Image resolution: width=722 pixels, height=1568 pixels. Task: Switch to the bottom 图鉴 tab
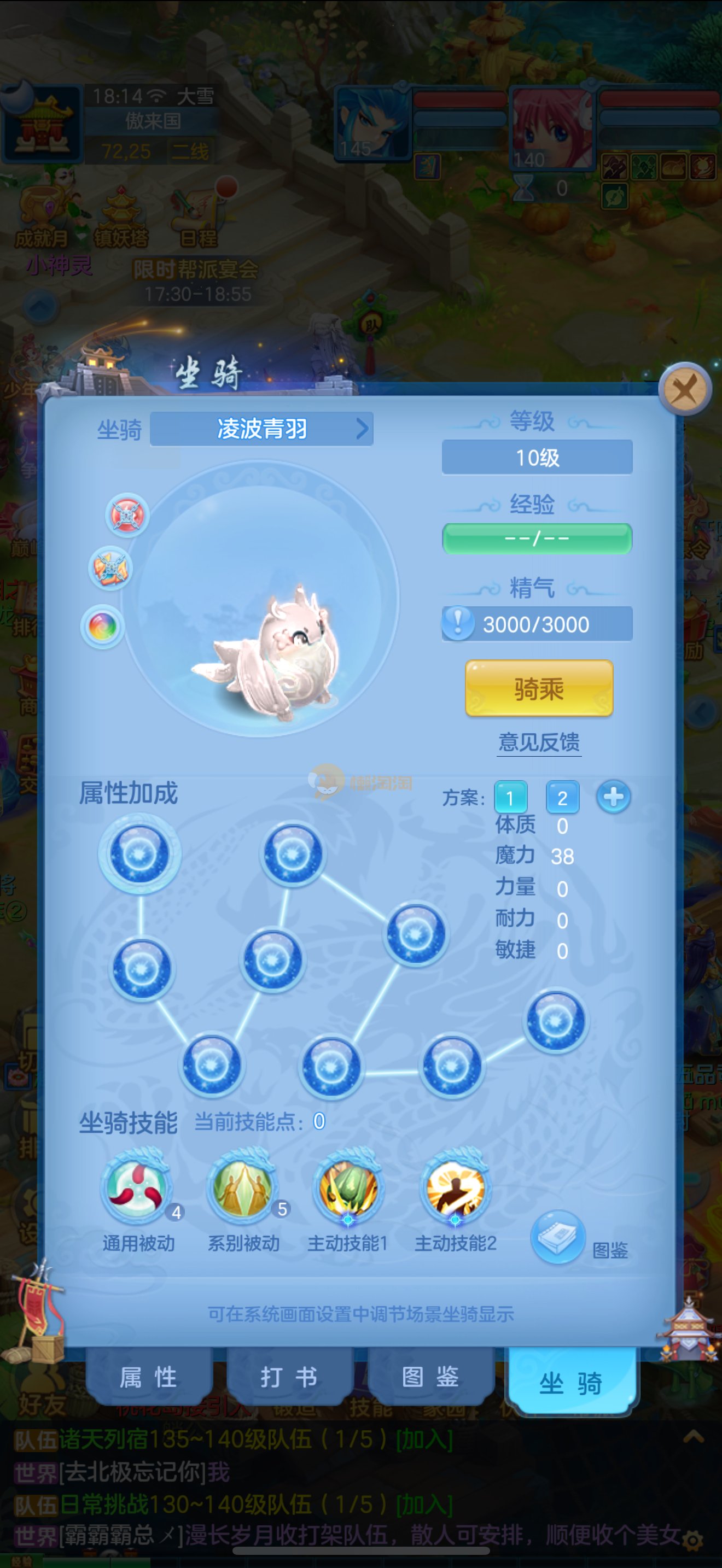[x=430, y=1377]
